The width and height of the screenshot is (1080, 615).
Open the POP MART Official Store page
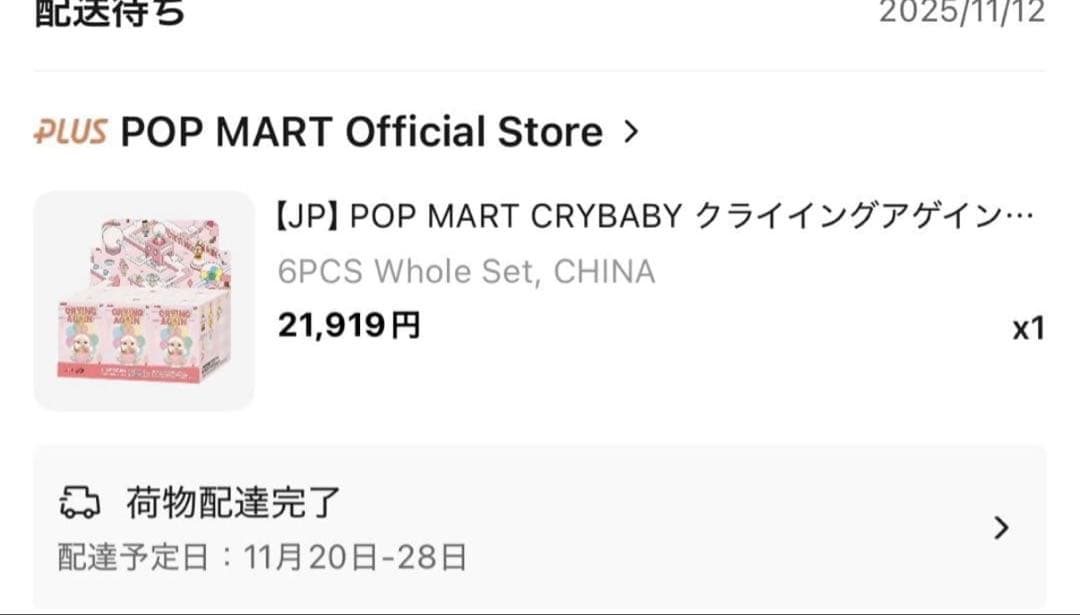click(x=380, y=131)
